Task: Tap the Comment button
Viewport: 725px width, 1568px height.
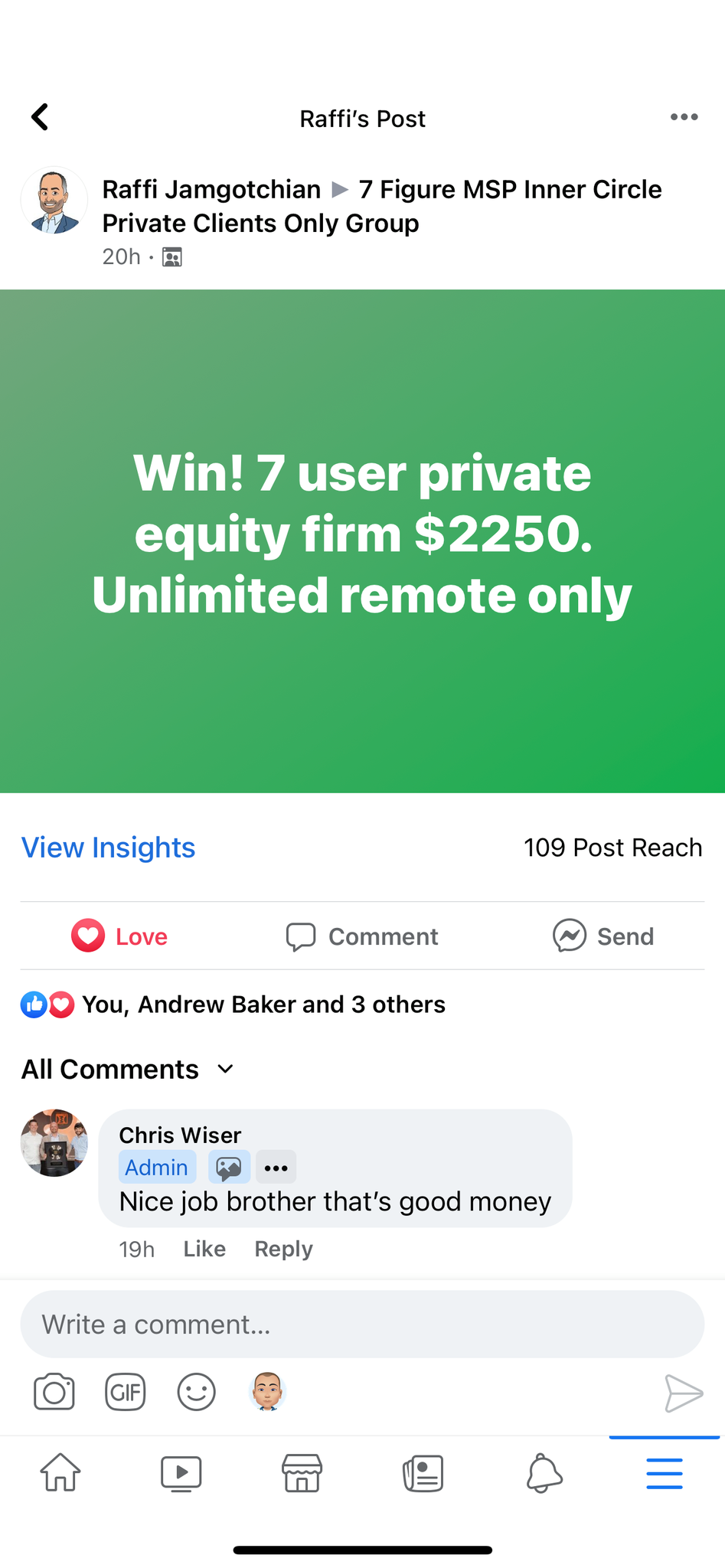Action: [362, 936]
